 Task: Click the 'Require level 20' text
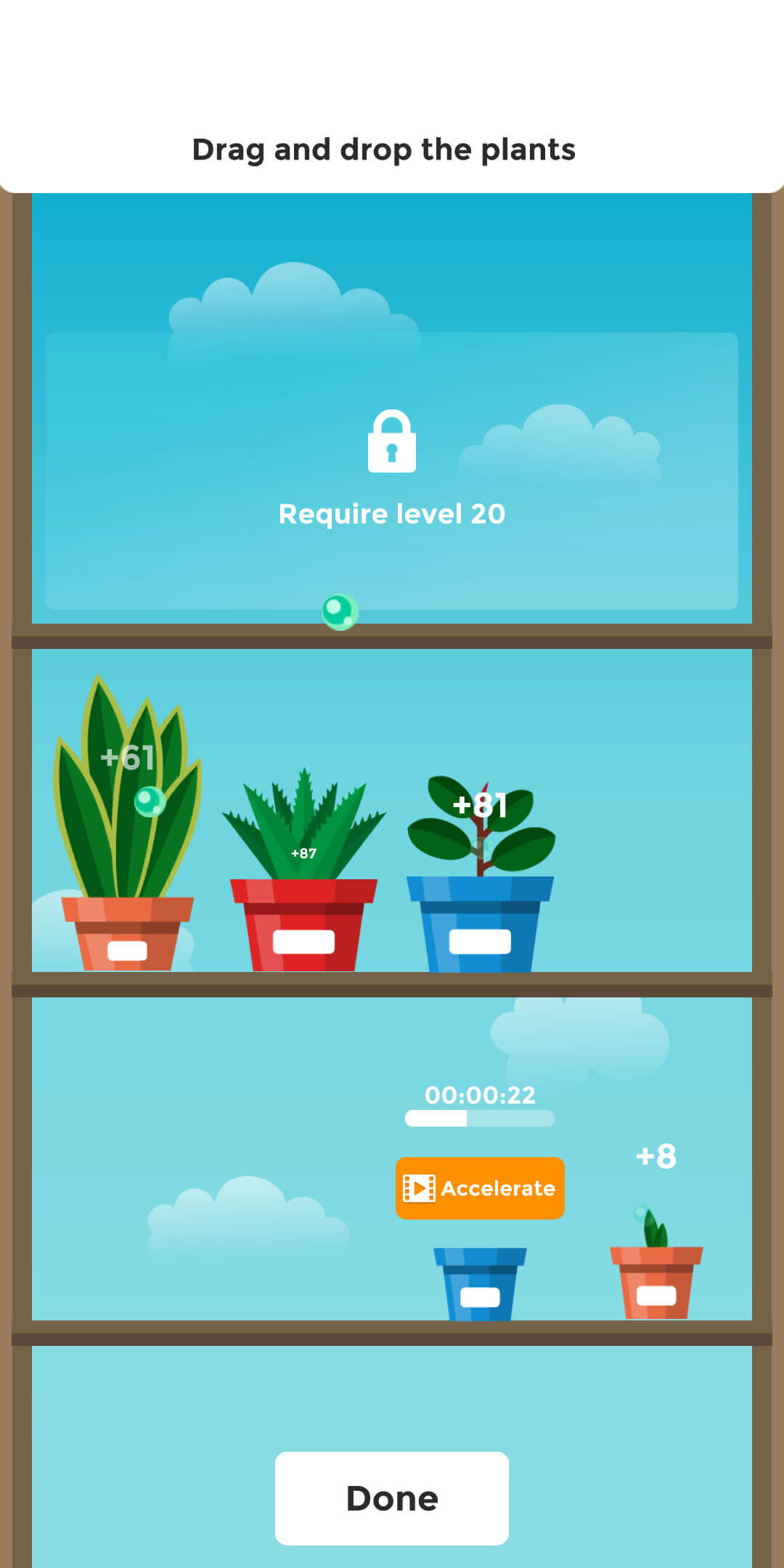coord(392,513)
